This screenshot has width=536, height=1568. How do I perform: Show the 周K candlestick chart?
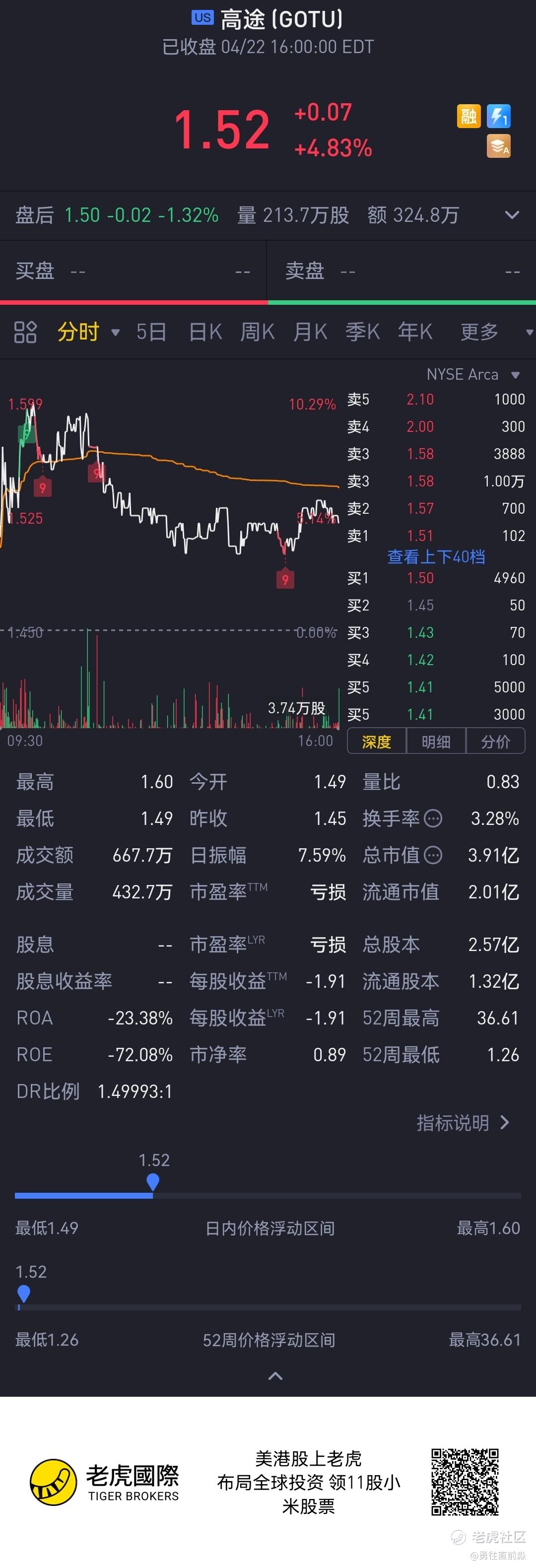click(258, 332)
